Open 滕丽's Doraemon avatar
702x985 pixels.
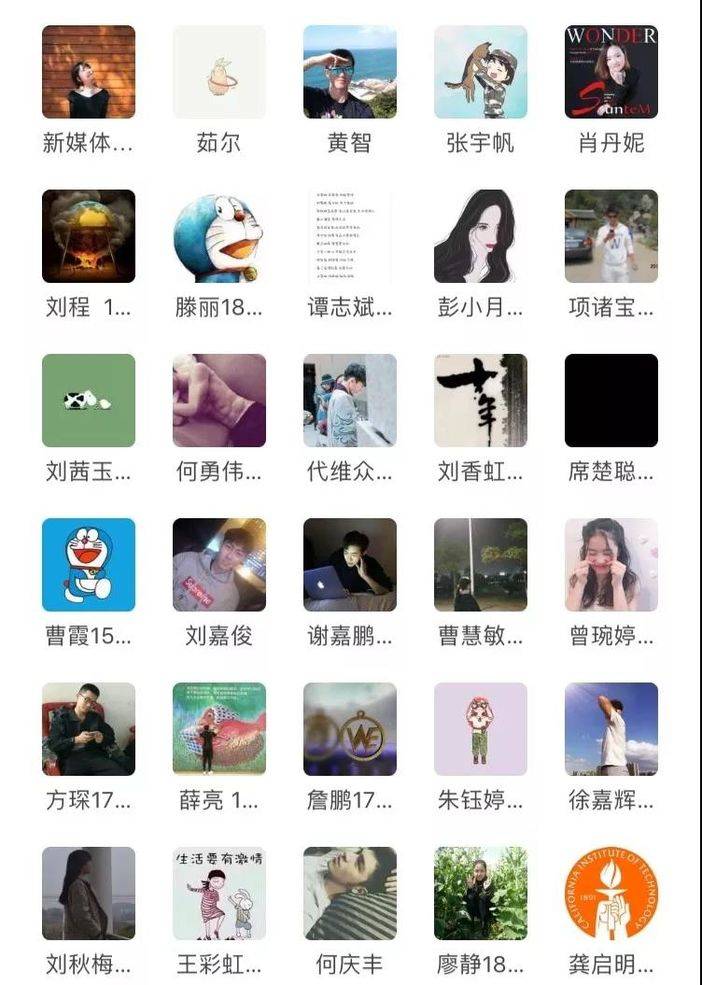click(219, 236)
